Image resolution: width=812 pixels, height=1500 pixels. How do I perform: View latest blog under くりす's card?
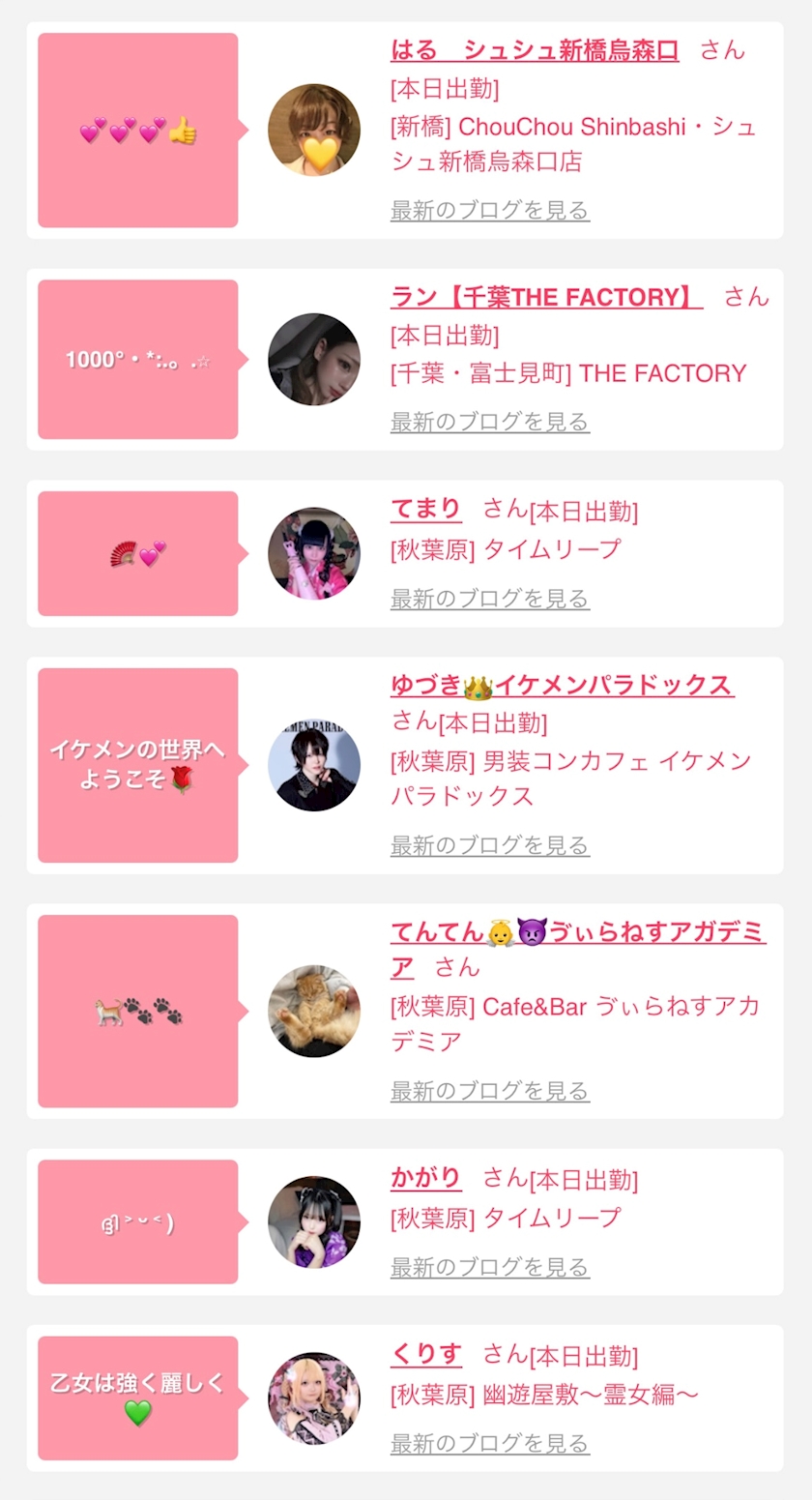pos(489,1444)
